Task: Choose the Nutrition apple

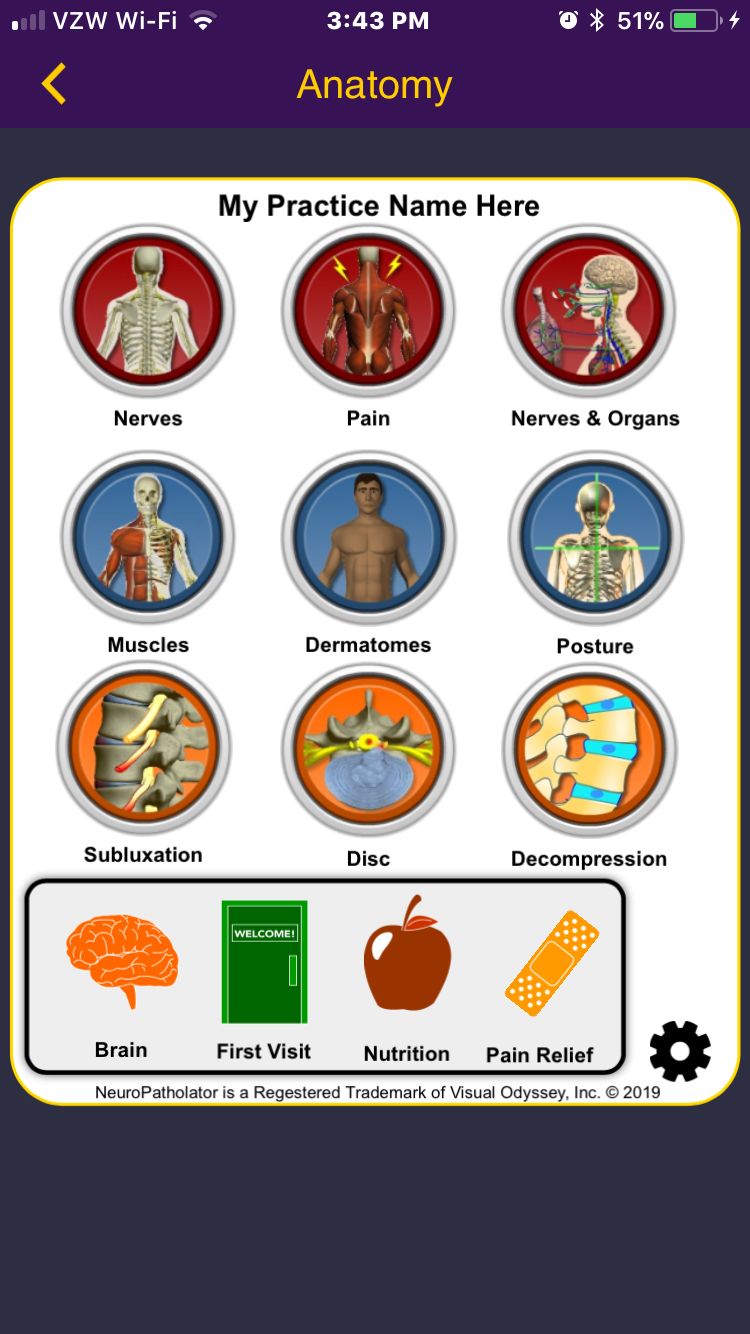Action: click(x=406, y=955)
